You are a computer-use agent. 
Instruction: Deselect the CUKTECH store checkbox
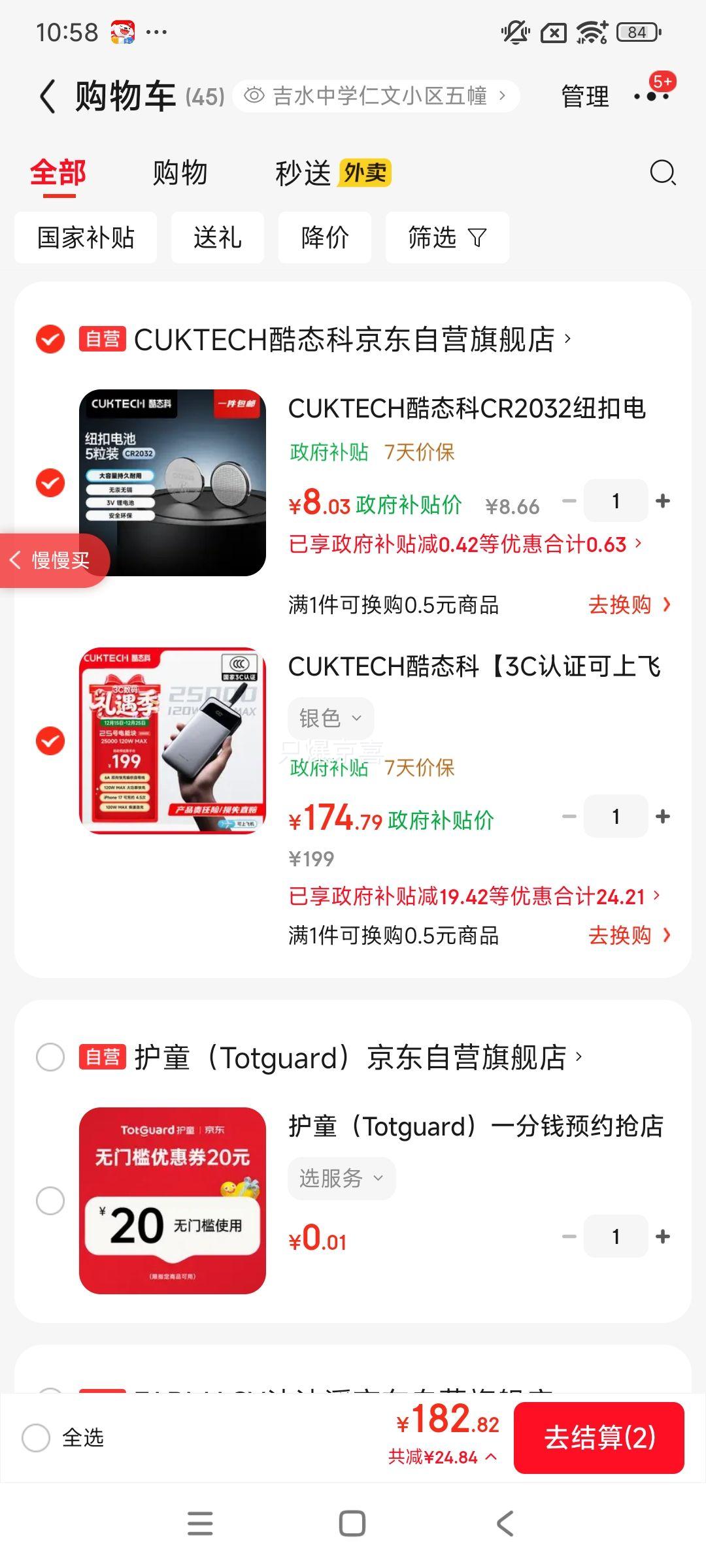(49, 338)
